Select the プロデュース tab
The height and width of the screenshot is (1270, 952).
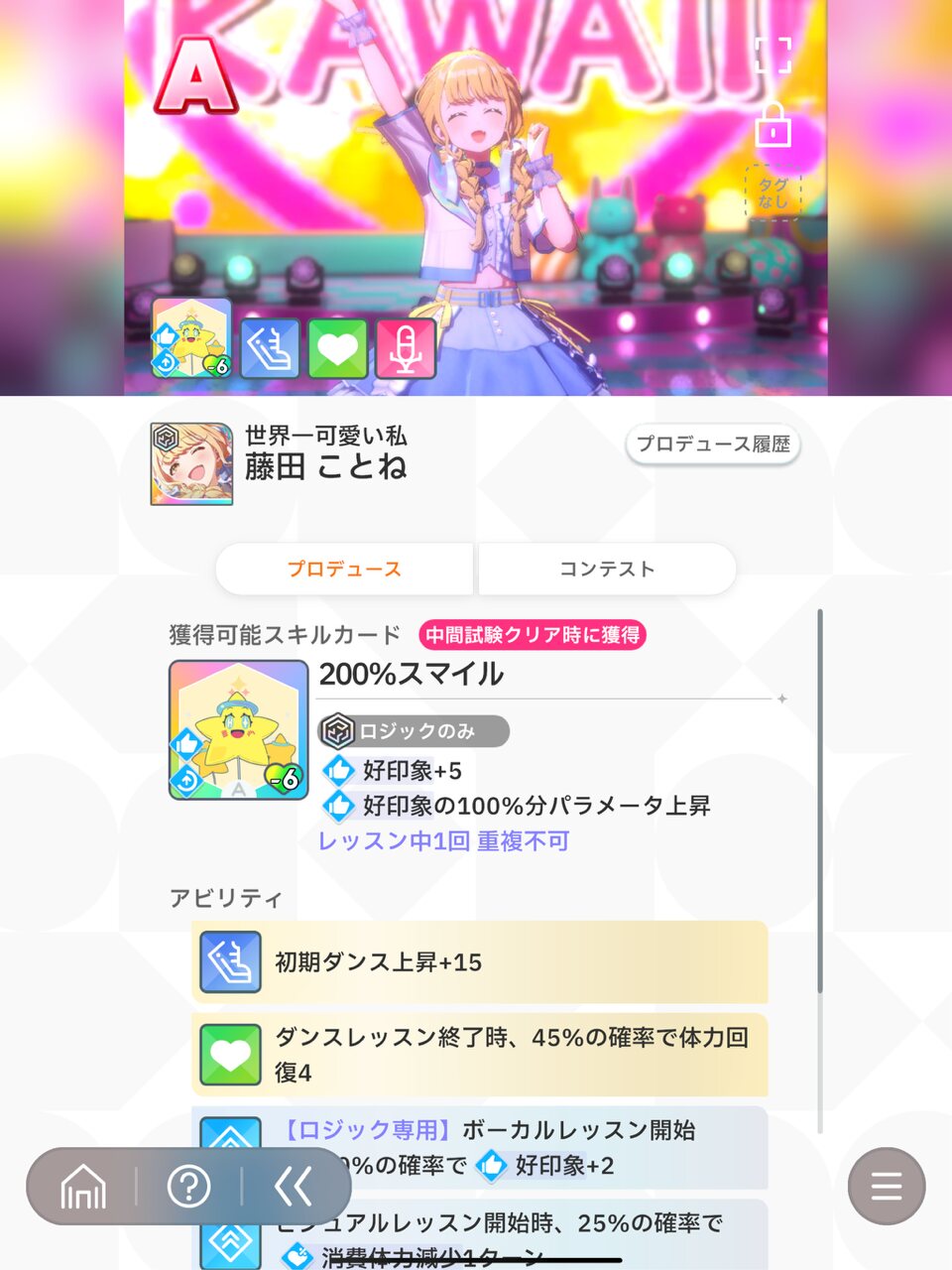pos(344,569)
